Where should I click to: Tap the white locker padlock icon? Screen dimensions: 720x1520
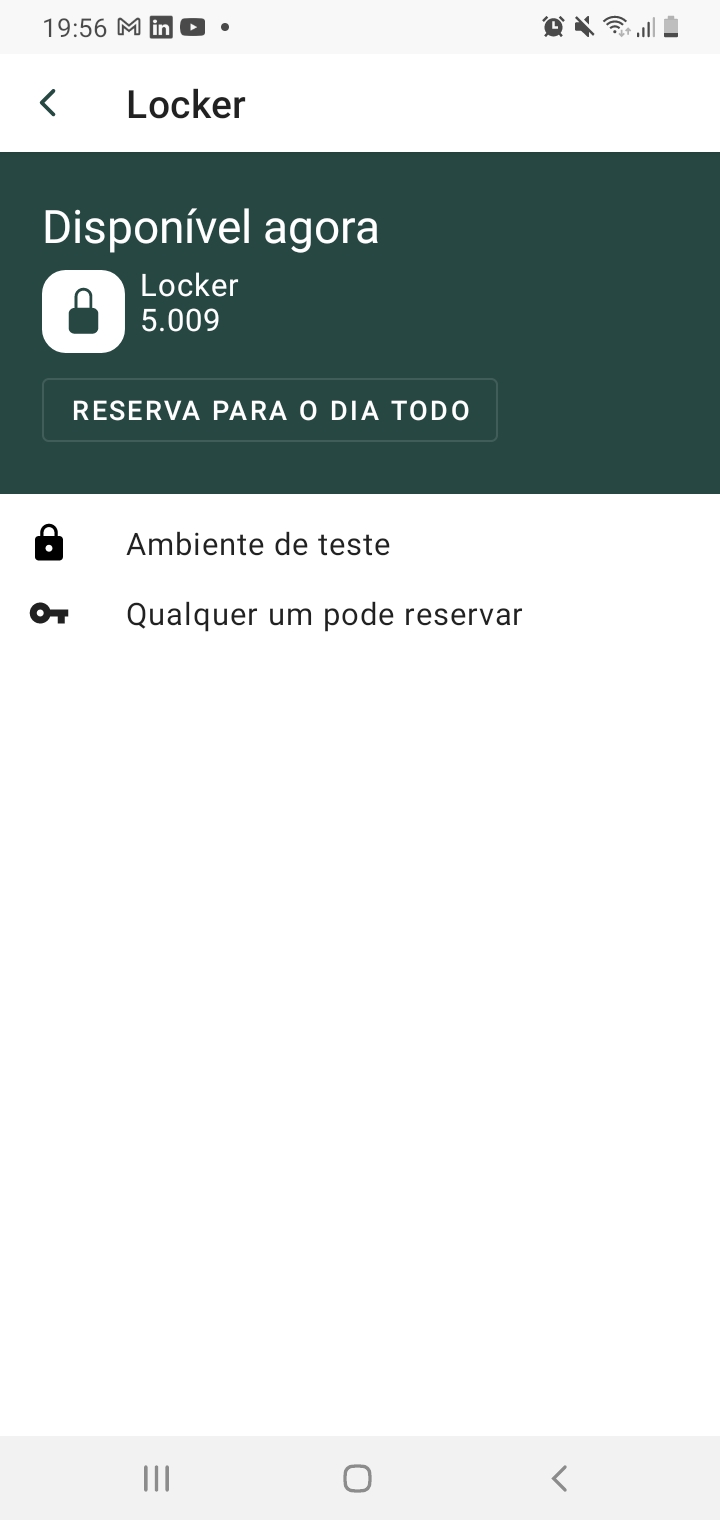83,310
